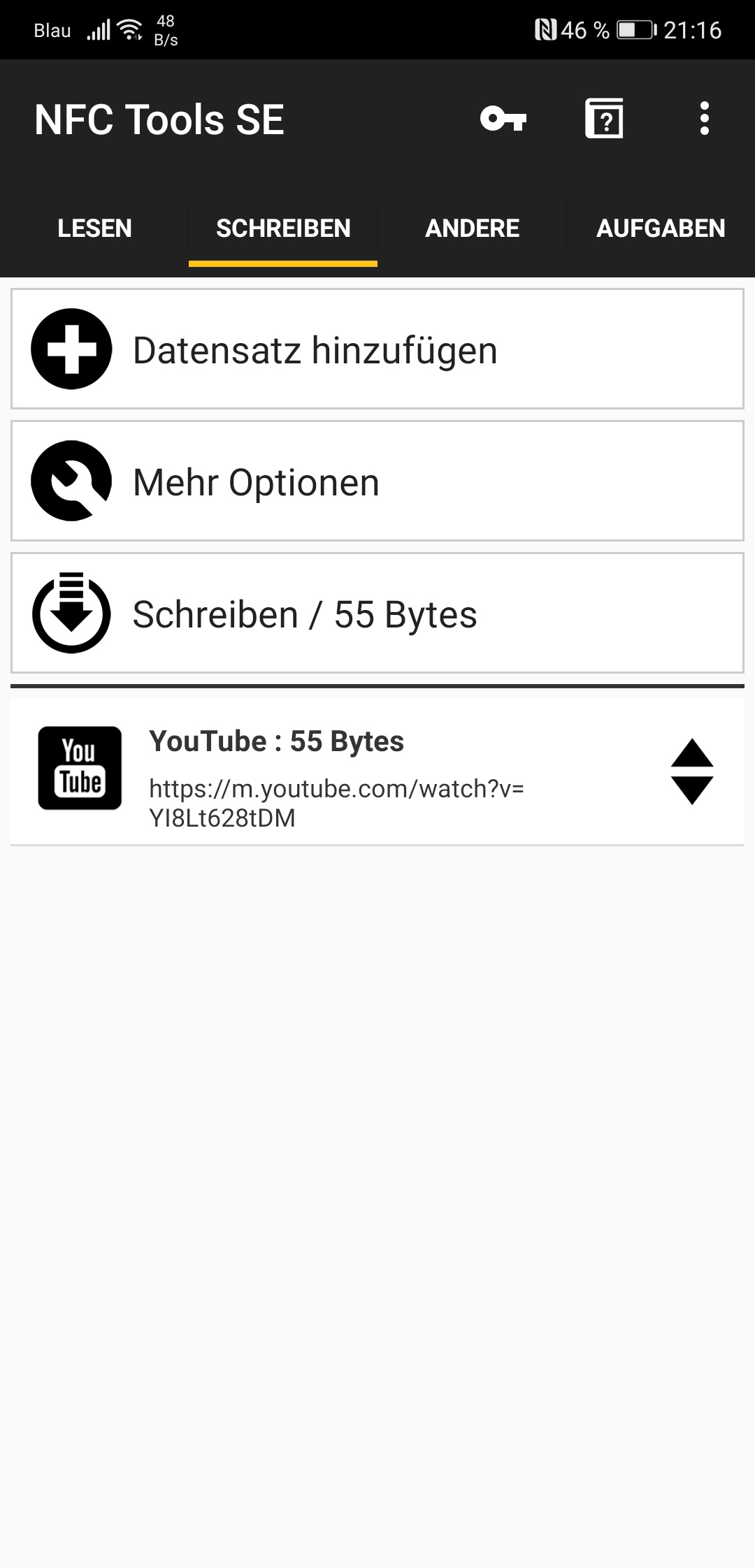Tap the write/download icon beside Schreiben / 55 Bytes
This screenshot has width=755, height=1568.
click(71, 615)
